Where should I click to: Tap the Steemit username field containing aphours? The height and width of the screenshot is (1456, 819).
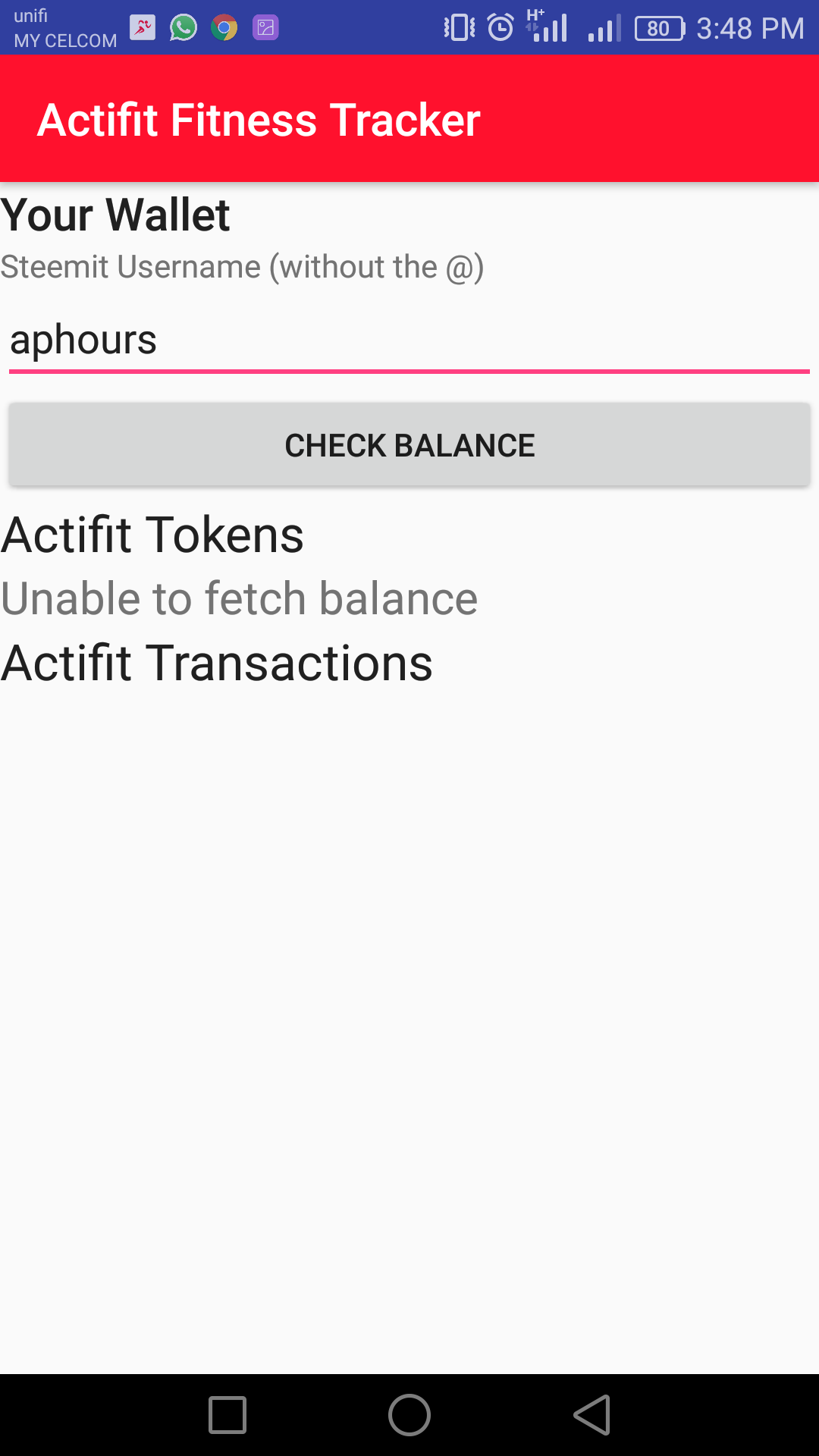tap(409, 340)
